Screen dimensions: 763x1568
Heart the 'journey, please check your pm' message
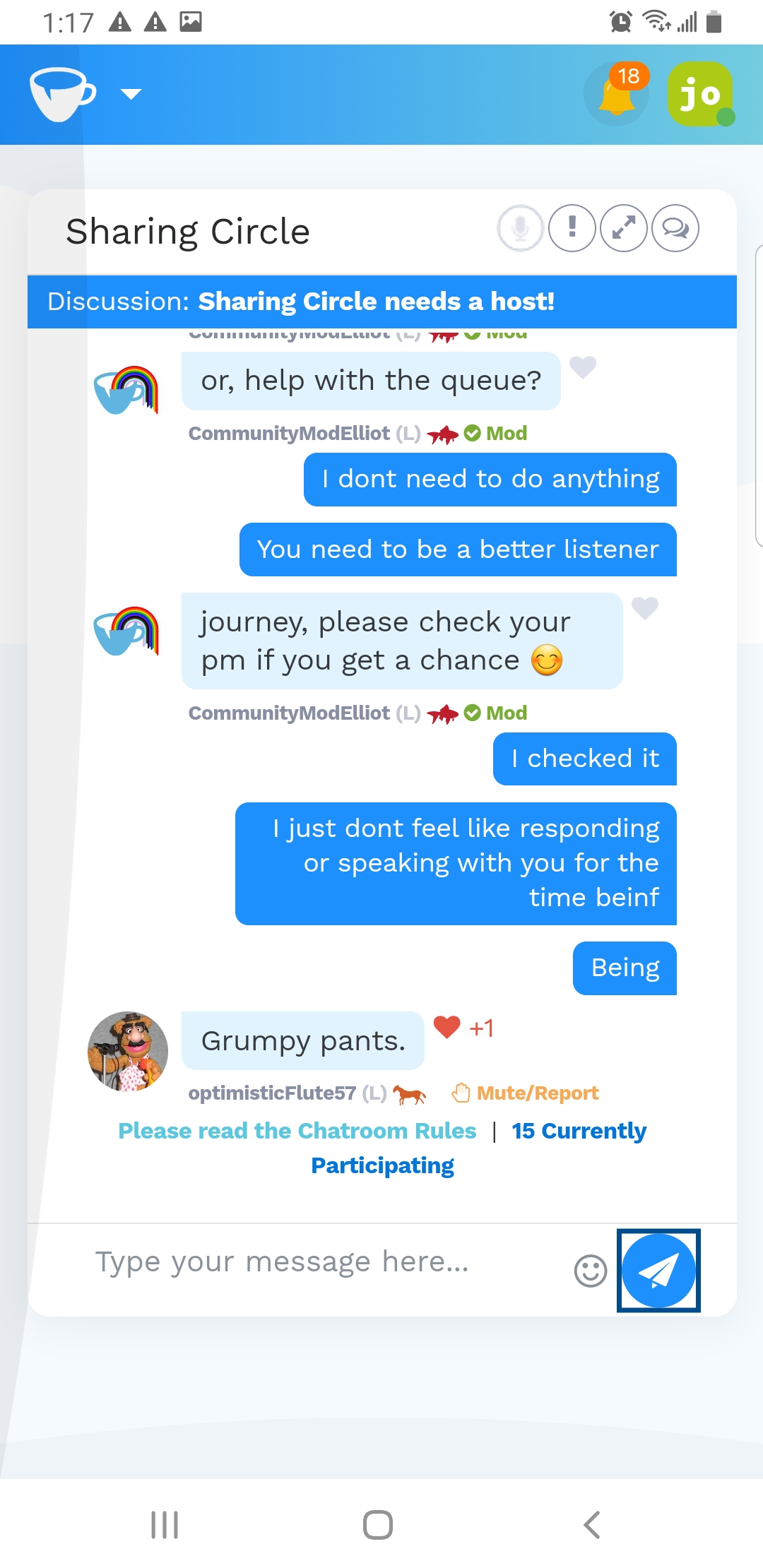point(644,607)
